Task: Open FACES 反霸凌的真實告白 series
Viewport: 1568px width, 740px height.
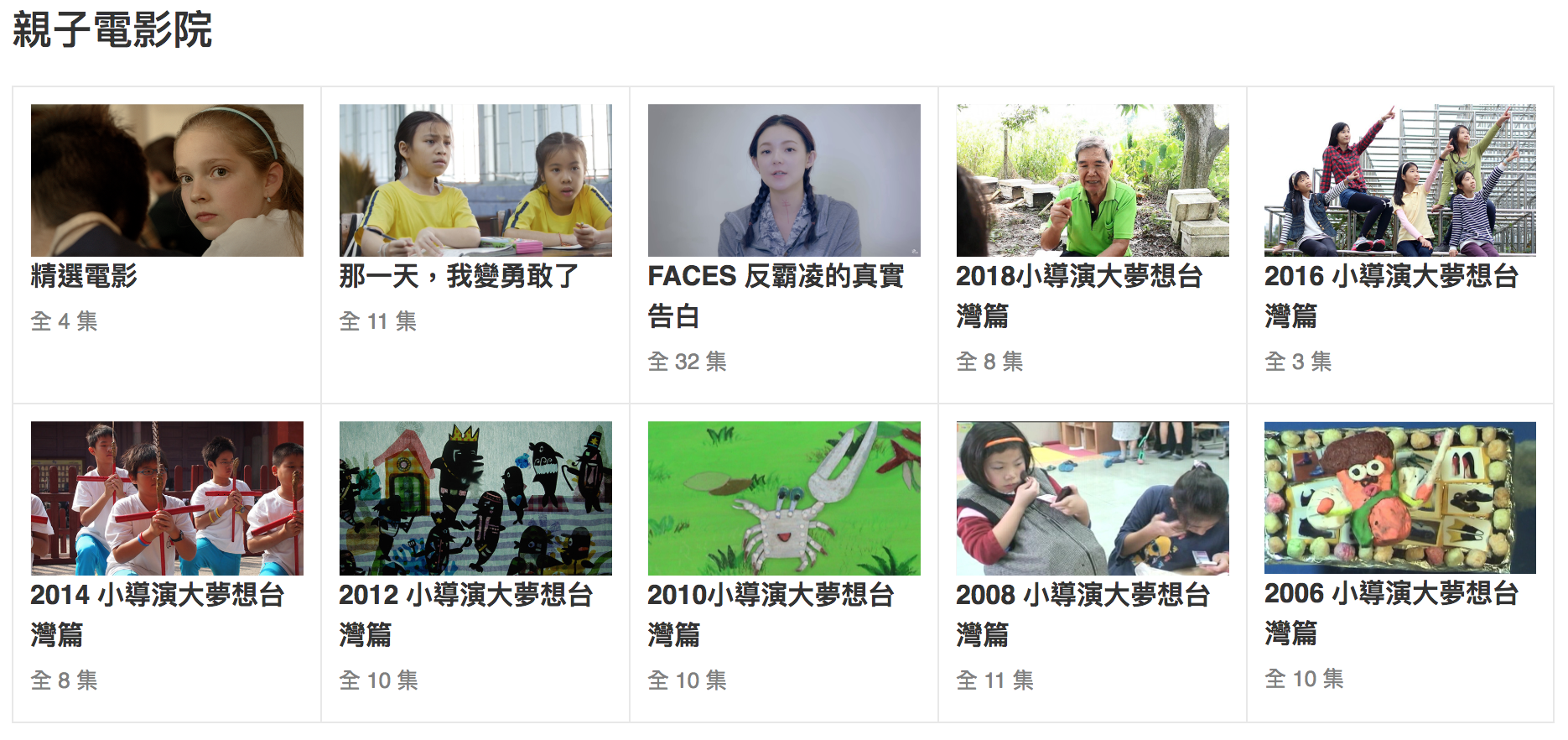Action: point(784,180)
